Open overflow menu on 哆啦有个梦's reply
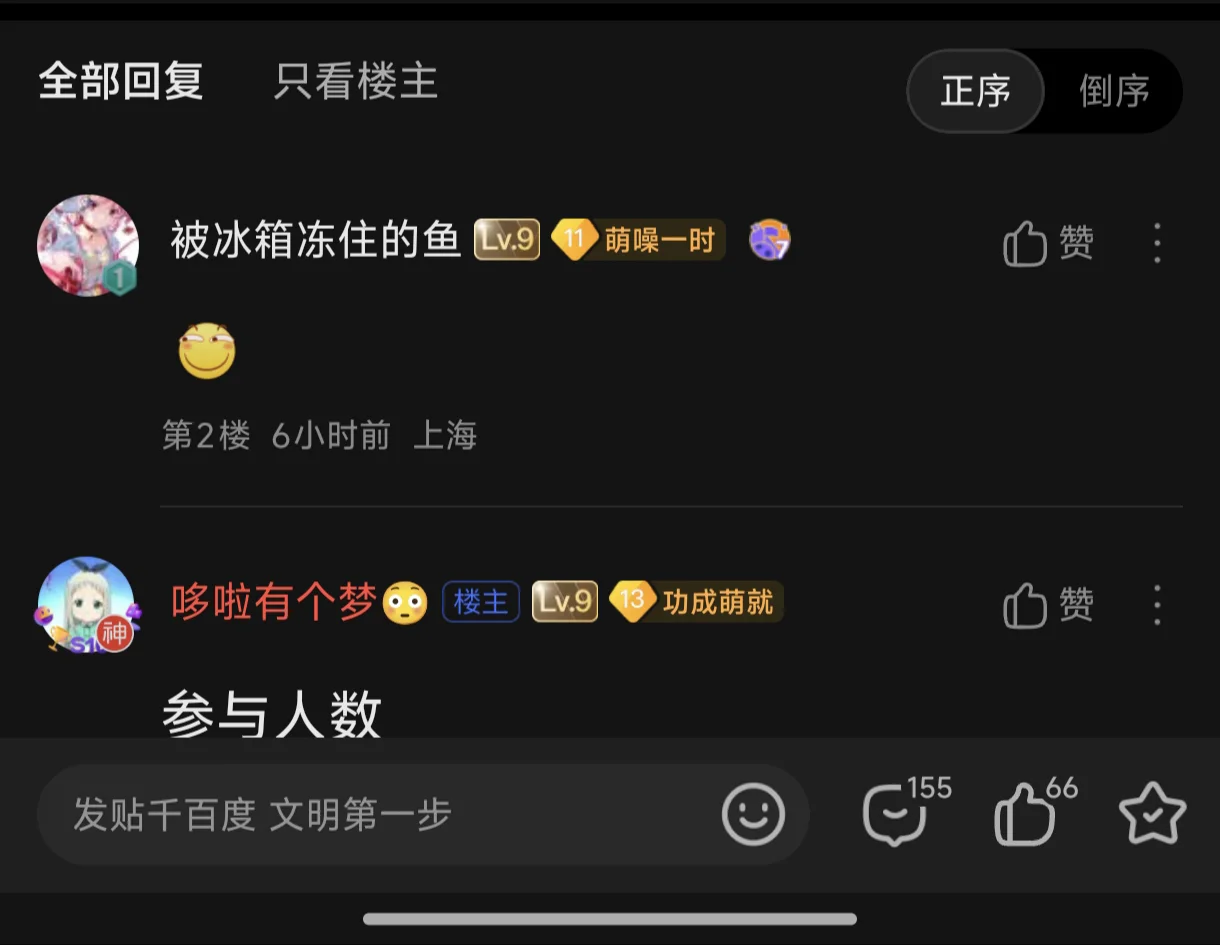Viewport: 1220px width, 945px height. (x=1157, y=605)
